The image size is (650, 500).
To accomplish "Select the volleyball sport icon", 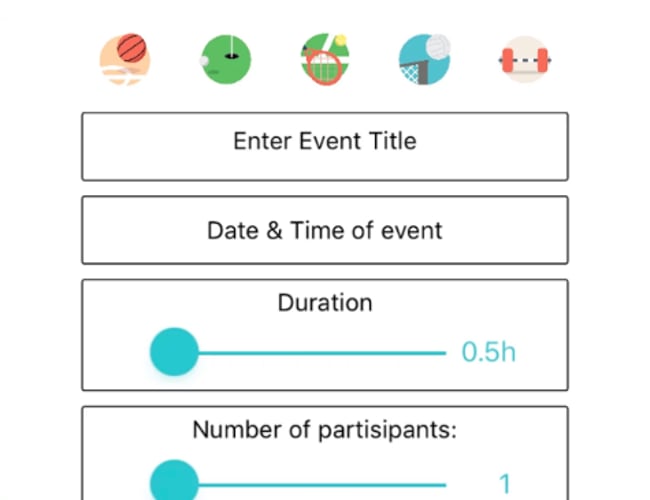I will 425,60.
